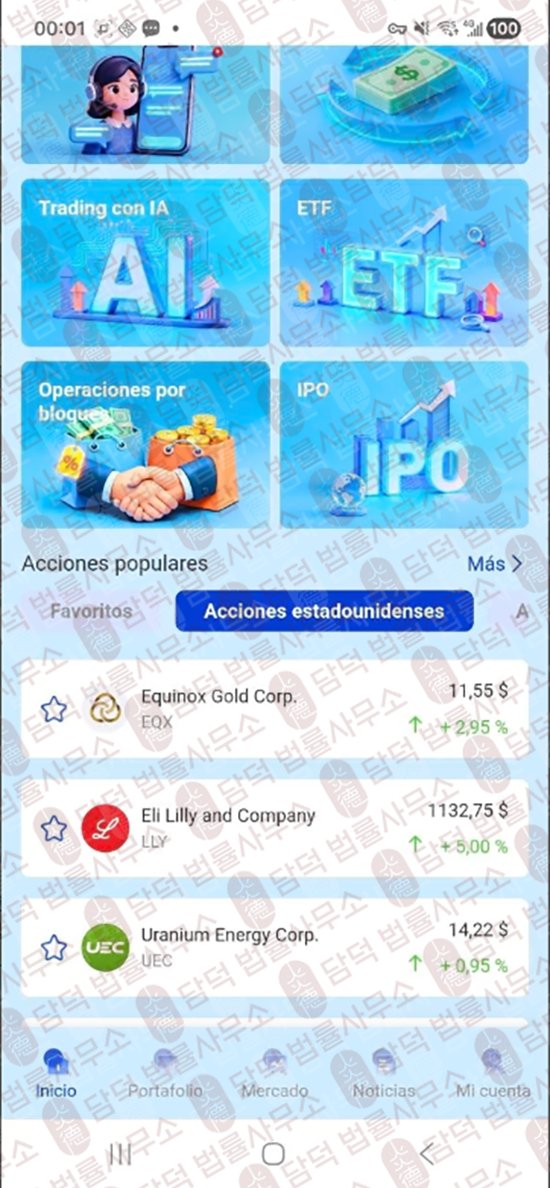Tap the system back button
The height and width of the screenshot is (1188, 550).
427,1154
